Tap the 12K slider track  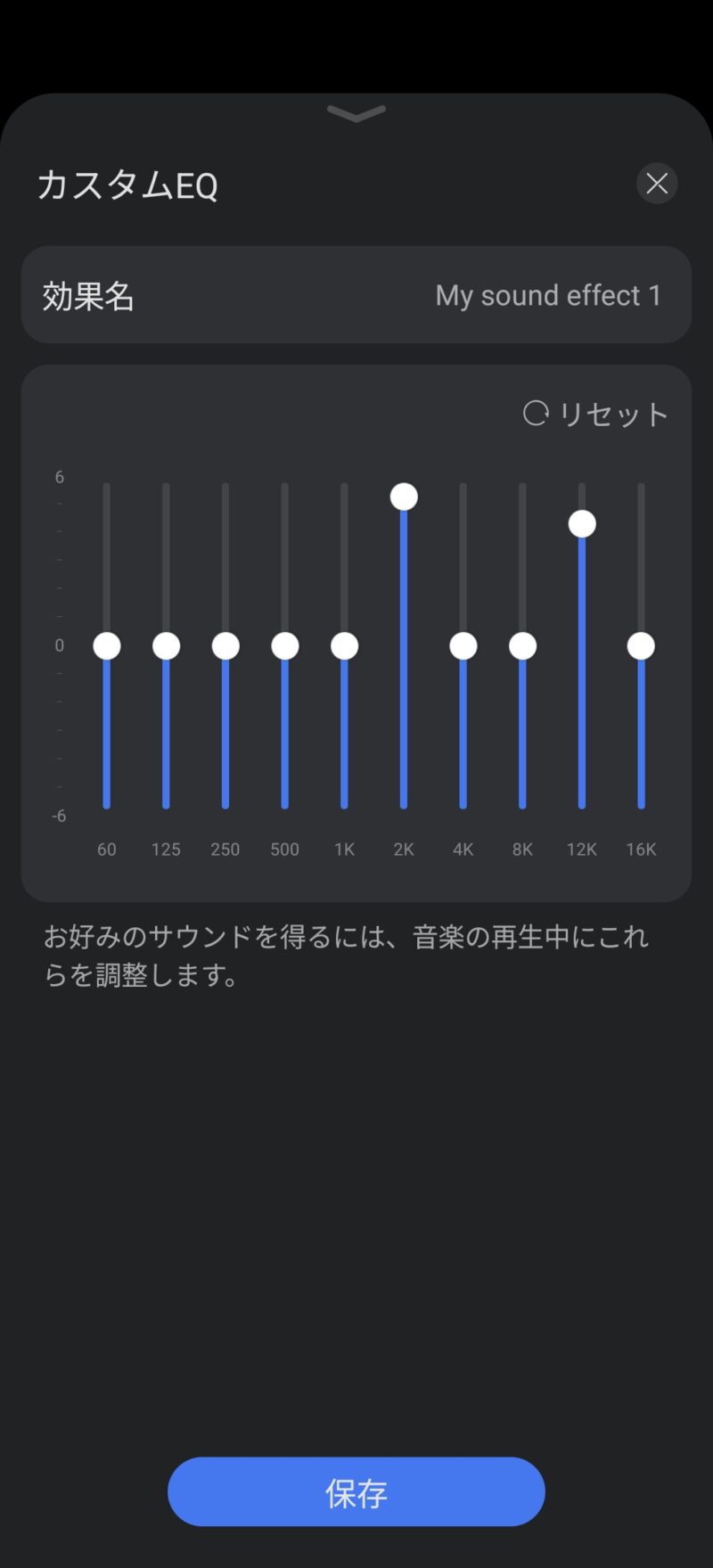tap(582, 645)
